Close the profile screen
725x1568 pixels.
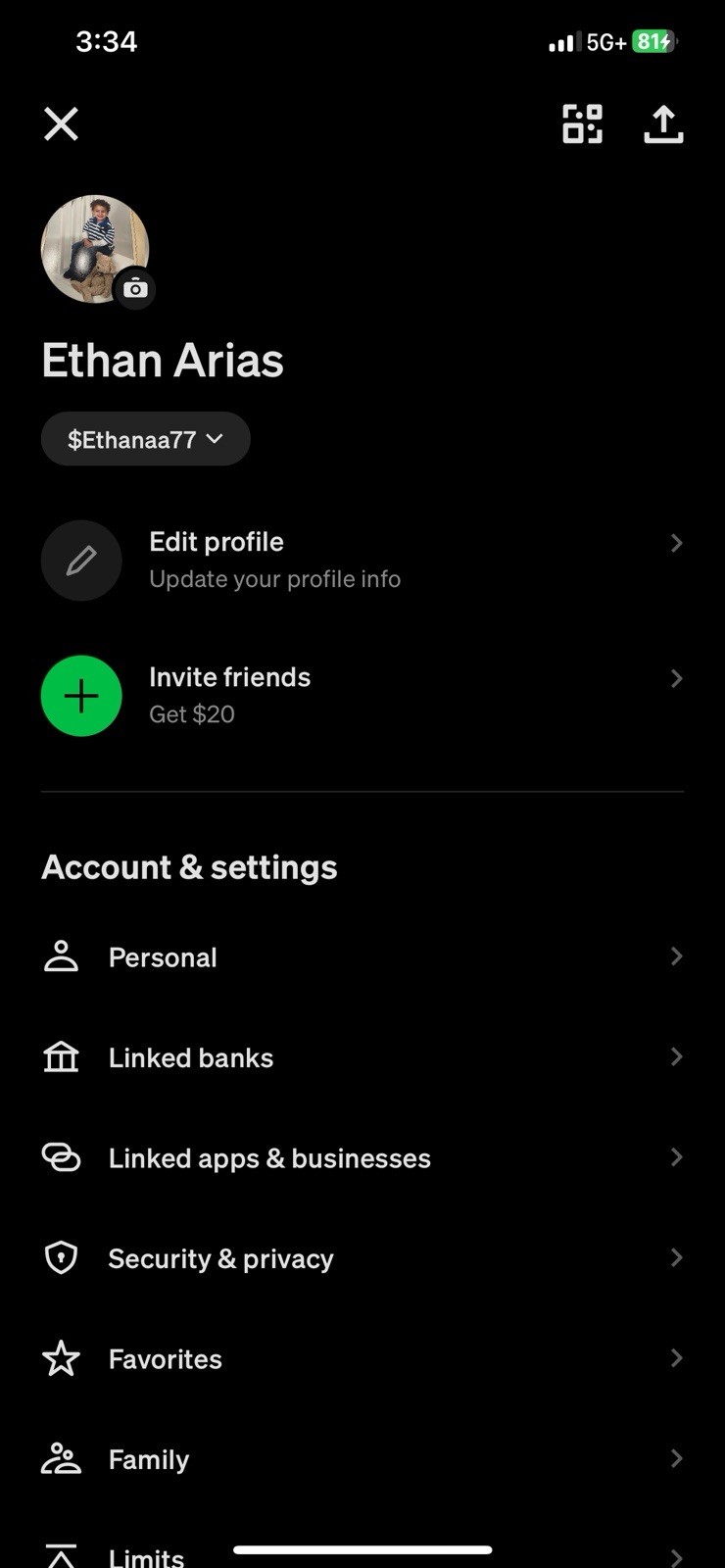61,124
